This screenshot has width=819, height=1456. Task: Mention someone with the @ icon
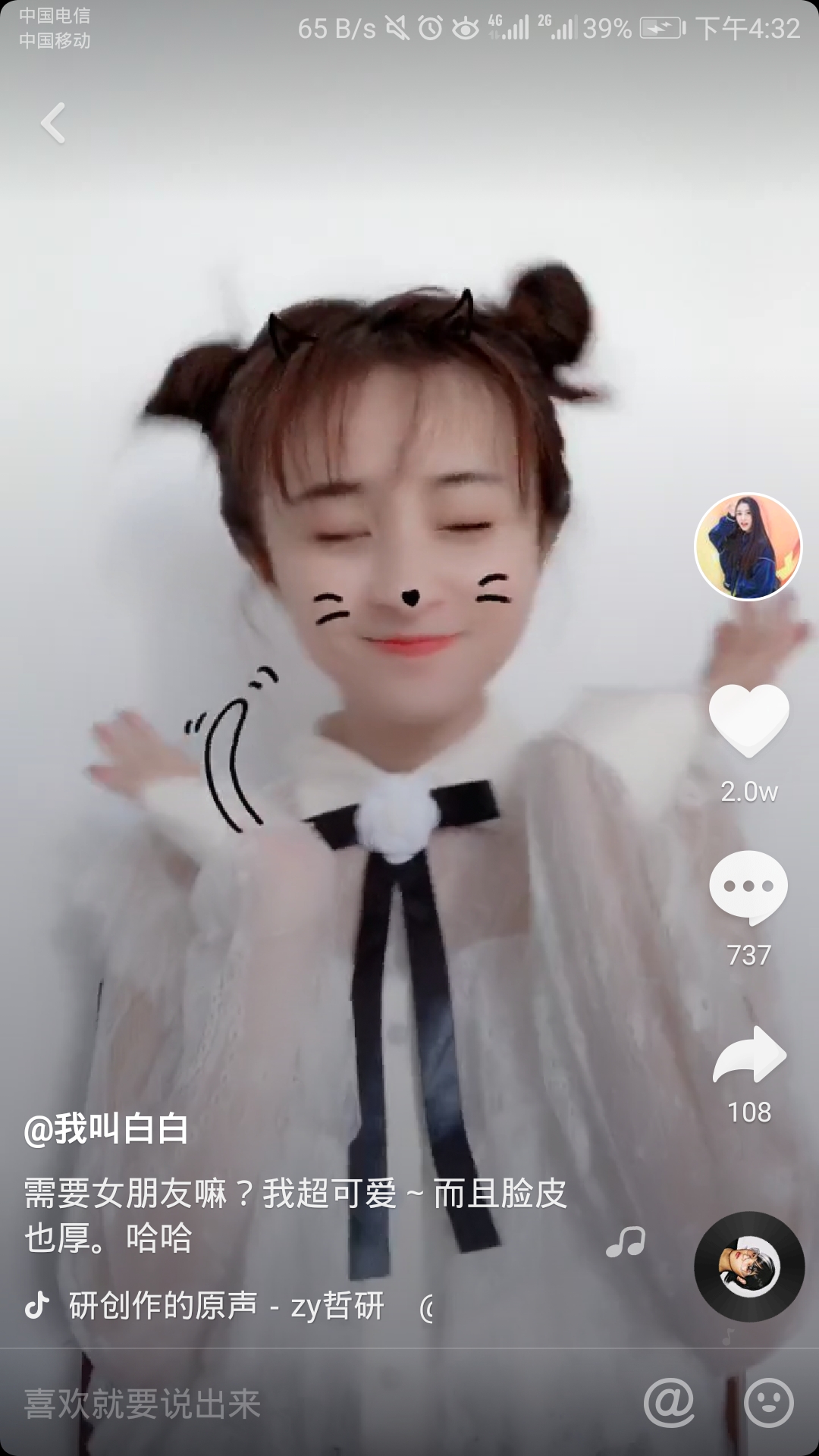[669, 1402]
